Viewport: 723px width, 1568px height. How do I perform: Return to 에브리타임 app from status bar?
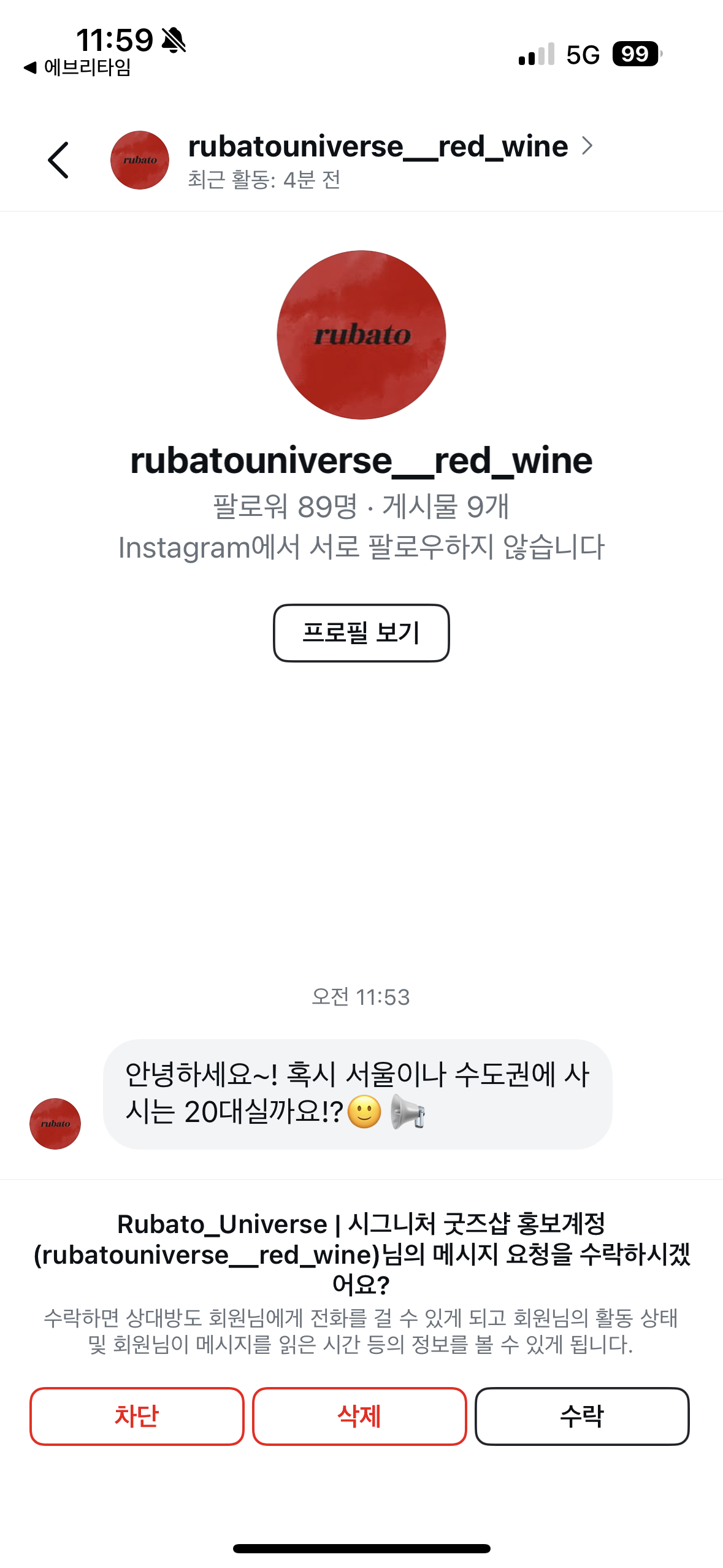point(77,67)
